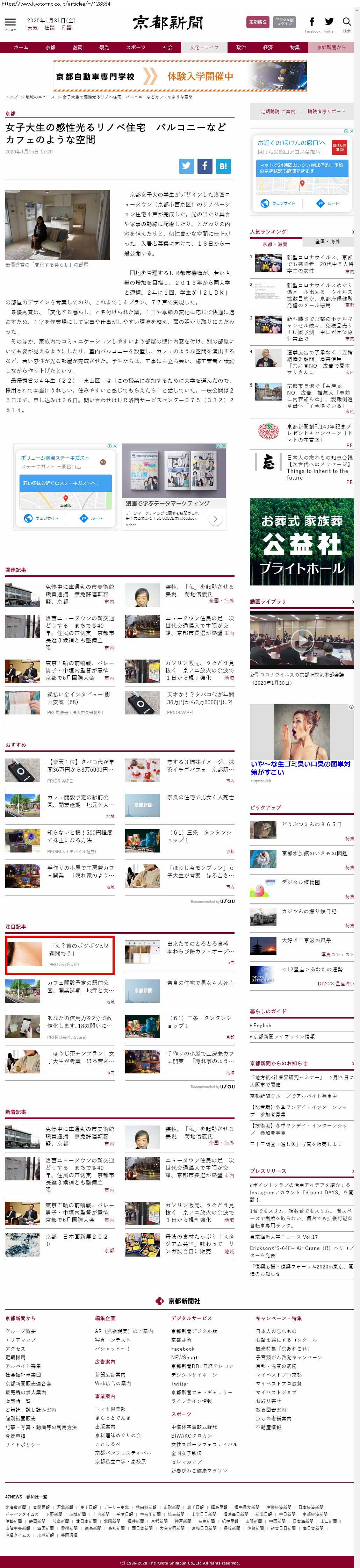360x1568 pixels.
Task: Select the 政治 navigation tab
Action: tap(241, 48)
